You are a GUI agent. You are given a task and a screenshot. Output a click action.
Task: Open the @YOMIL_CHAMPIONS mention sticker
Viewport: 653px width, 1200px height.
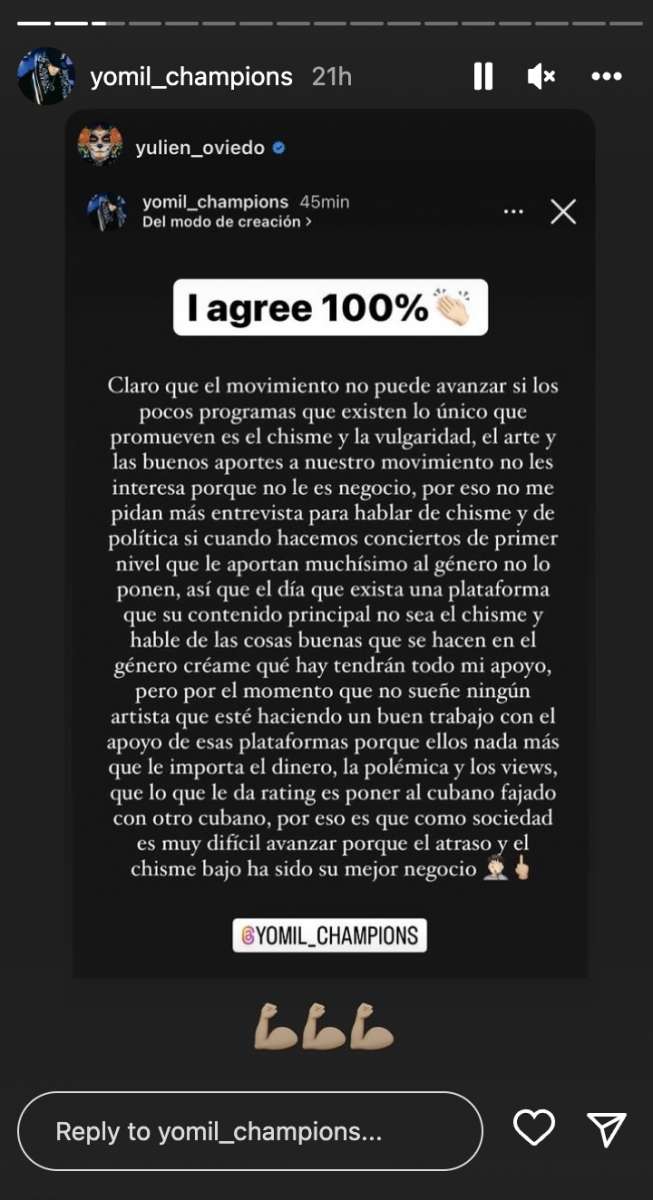pos(330,935)
